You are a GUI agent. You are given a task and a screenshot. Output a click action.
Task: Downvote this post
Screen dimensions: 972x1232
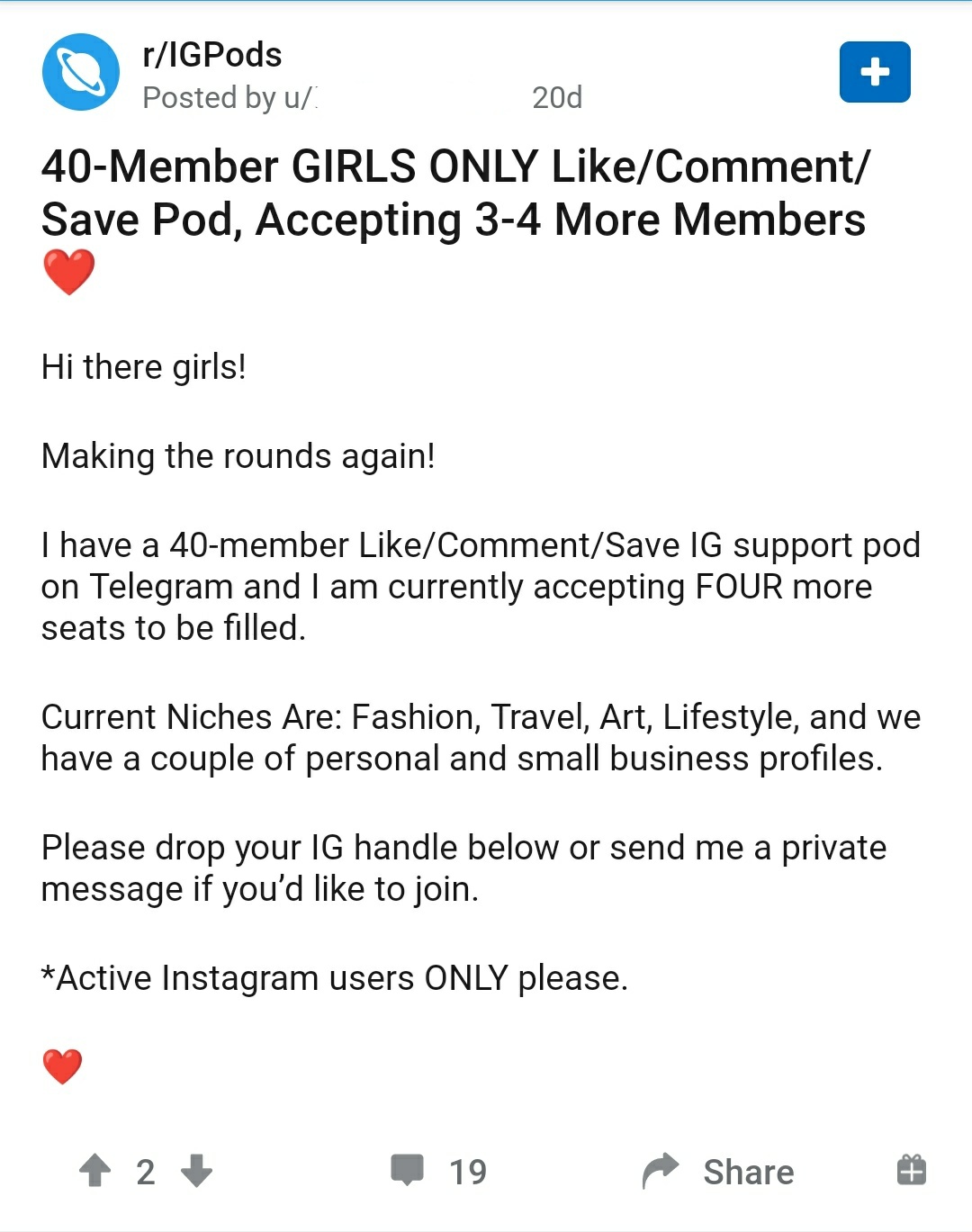click(196, 1171)
